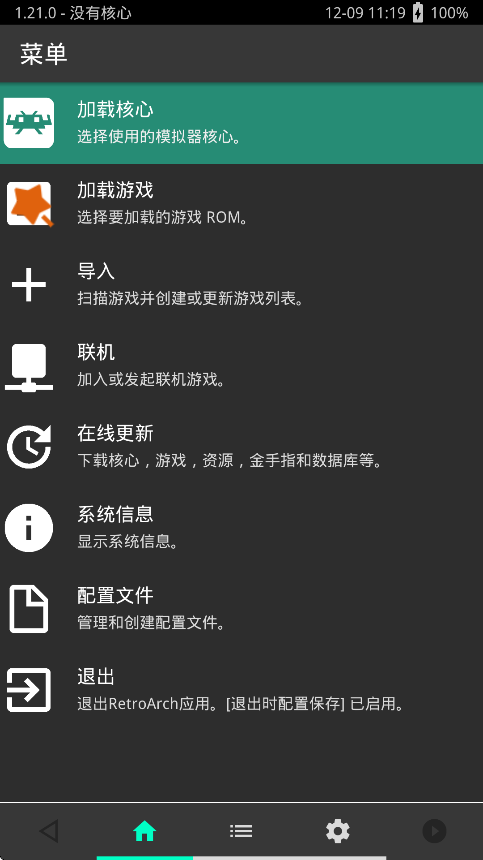Go back with the bottom back arrow
483x860 pixels.
tap(48, 831)
